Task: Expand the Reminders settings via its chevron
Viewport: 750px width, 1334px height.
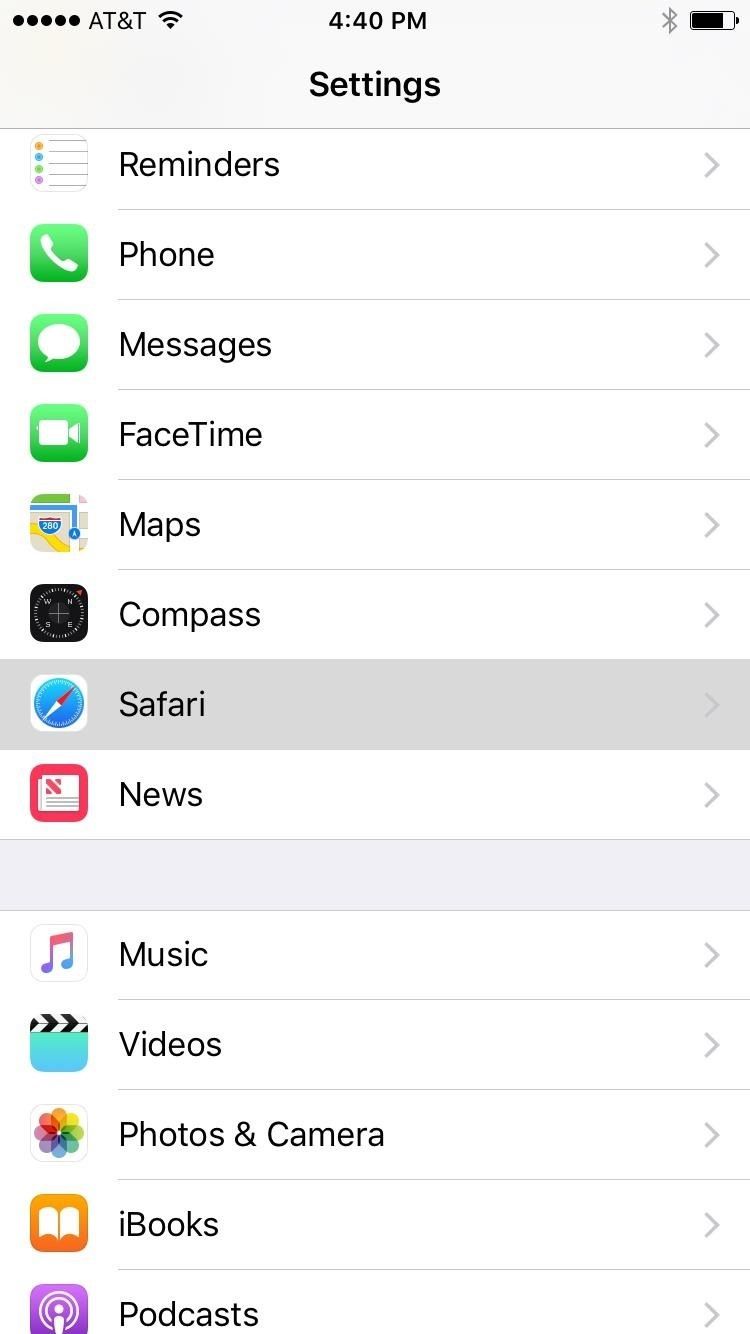Action: (711, 165)
